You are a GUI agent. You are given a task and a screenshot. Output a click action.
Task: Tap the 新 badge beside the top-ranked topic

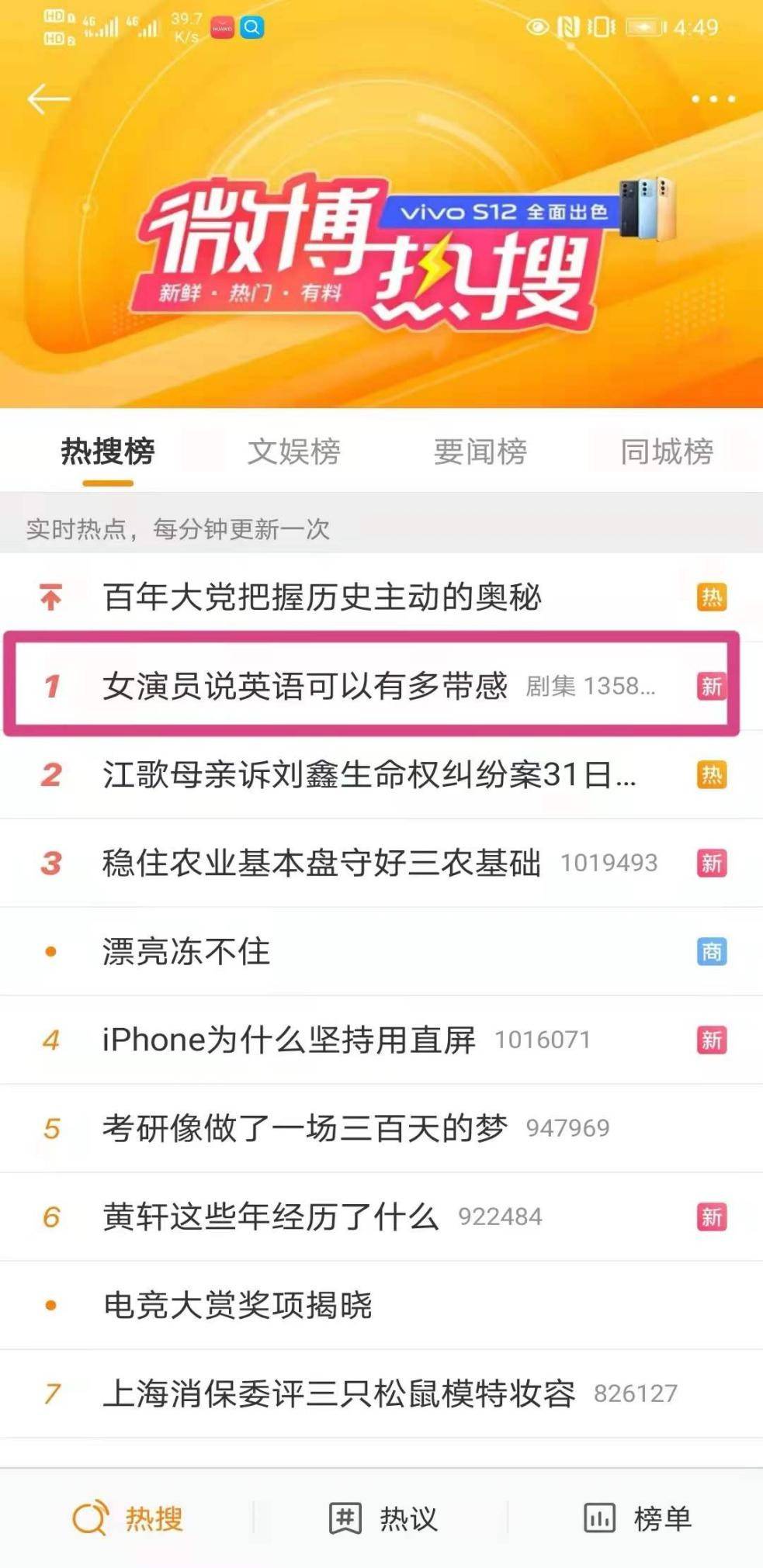click(x=711, y=687)
